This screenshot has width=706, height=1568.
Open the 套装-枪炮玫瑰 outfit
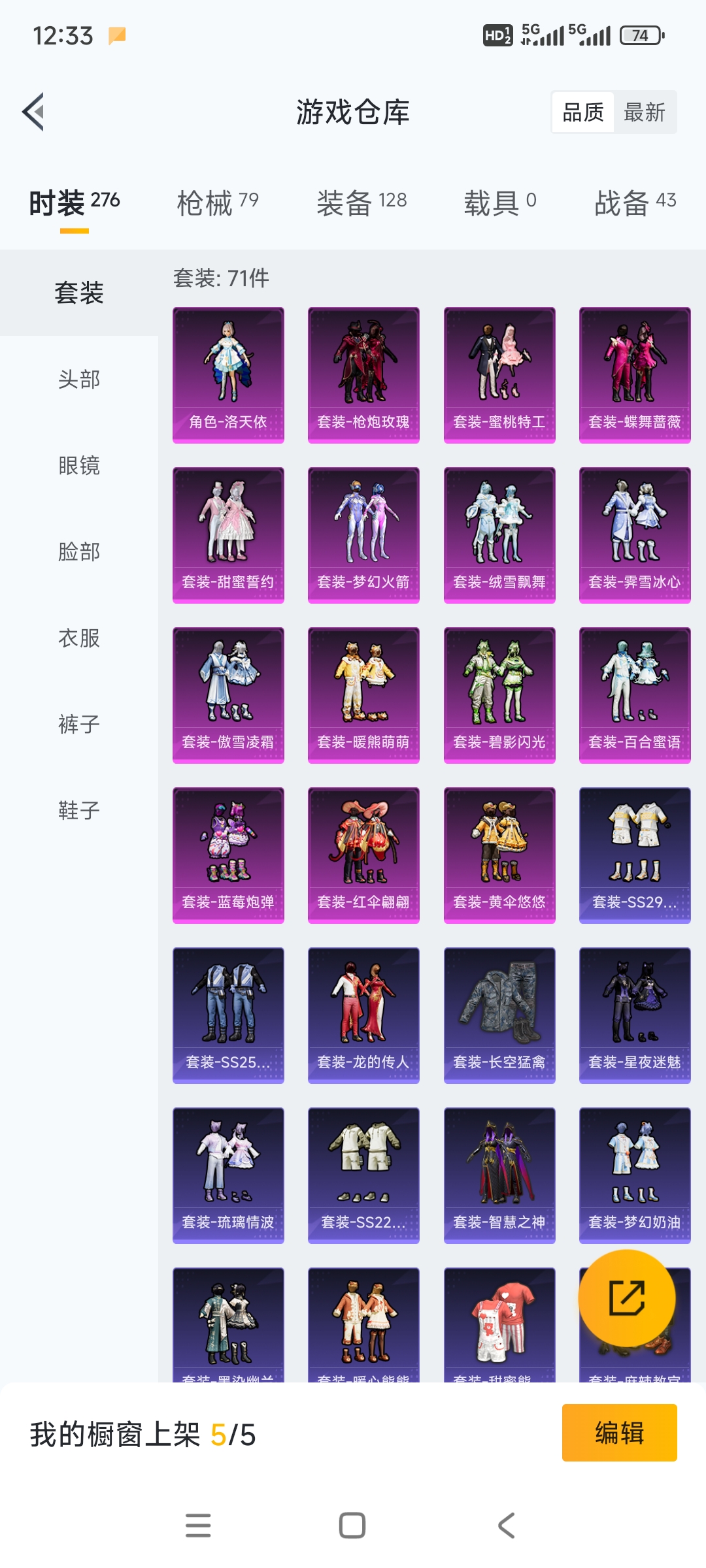[363, 375]
